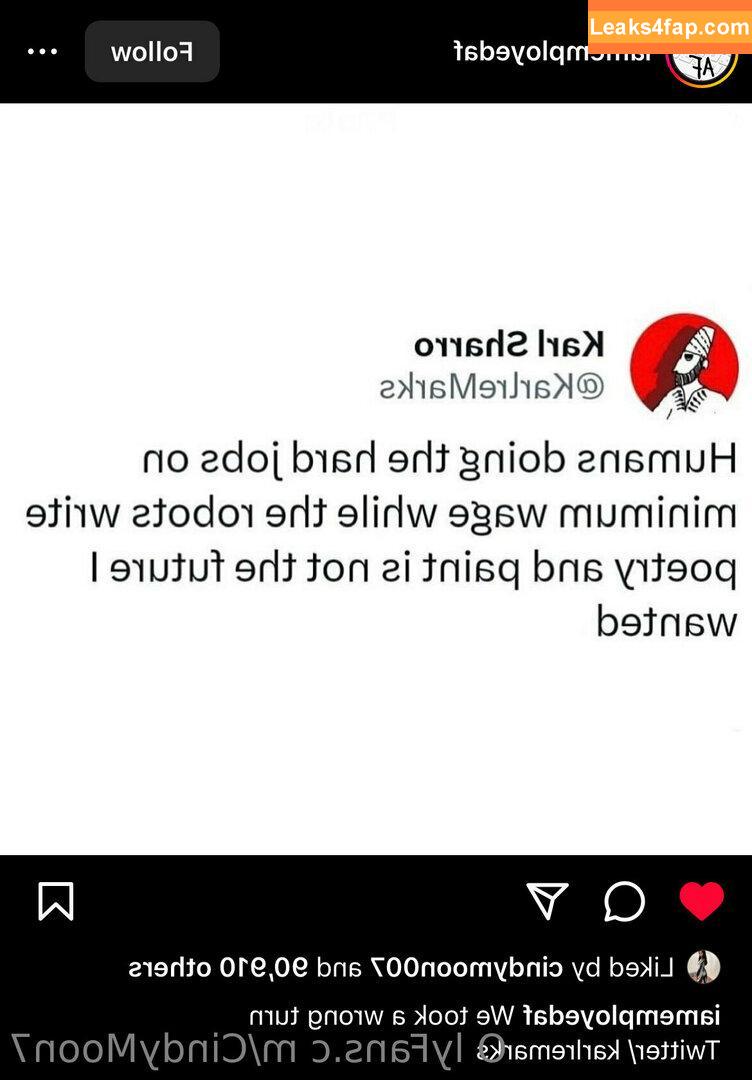Follow the iamemployedaf account
The width and height of the screenshot is (752, 1080).
(x=152, y=52)
